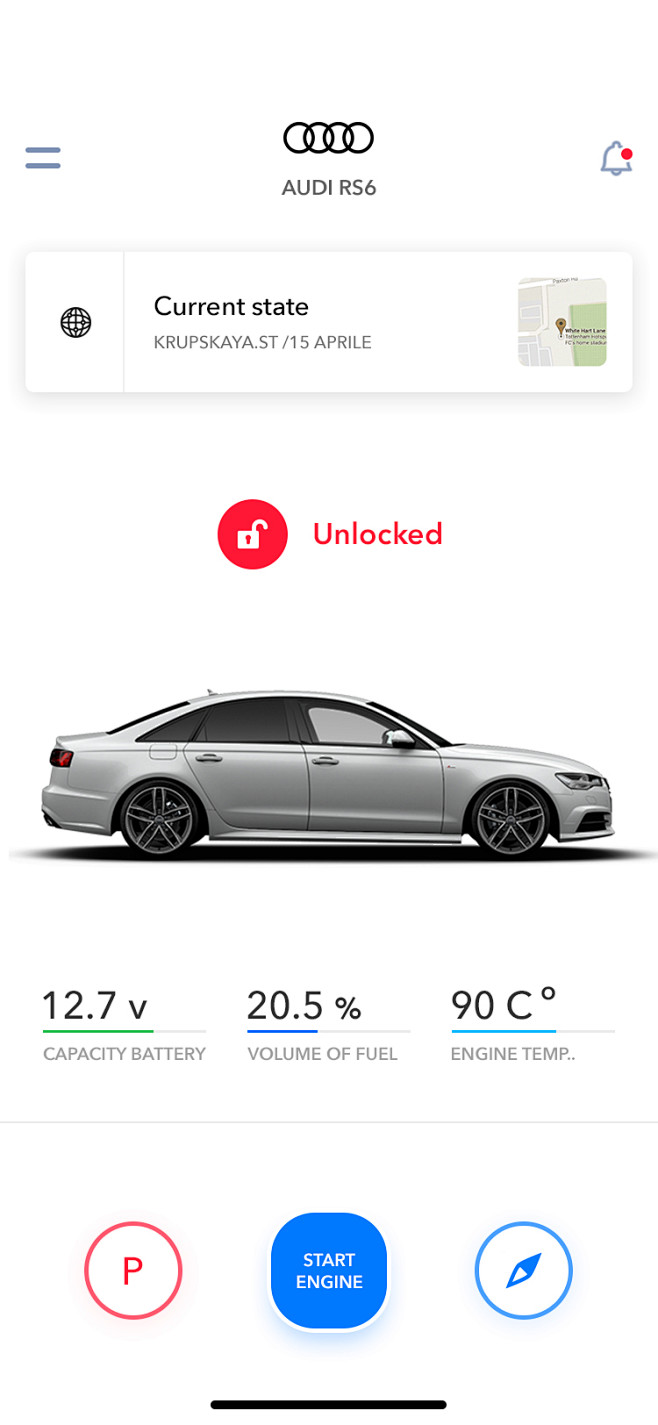Start the engine
The width and height of the screenshot is (658, 1425).
point(329,1271)
